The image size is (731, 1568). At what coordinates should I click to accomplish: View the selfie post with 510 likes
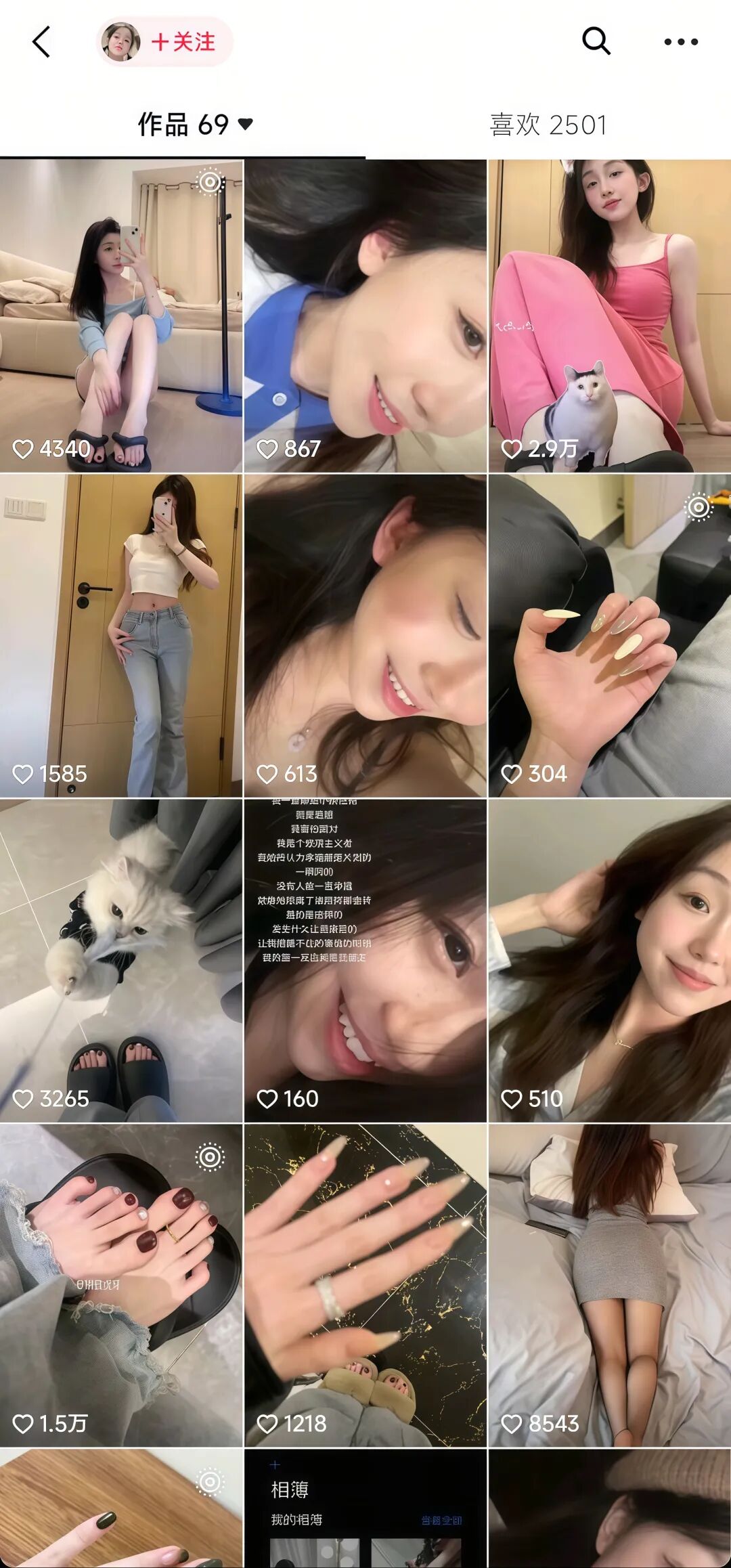(x=610, y=960)
